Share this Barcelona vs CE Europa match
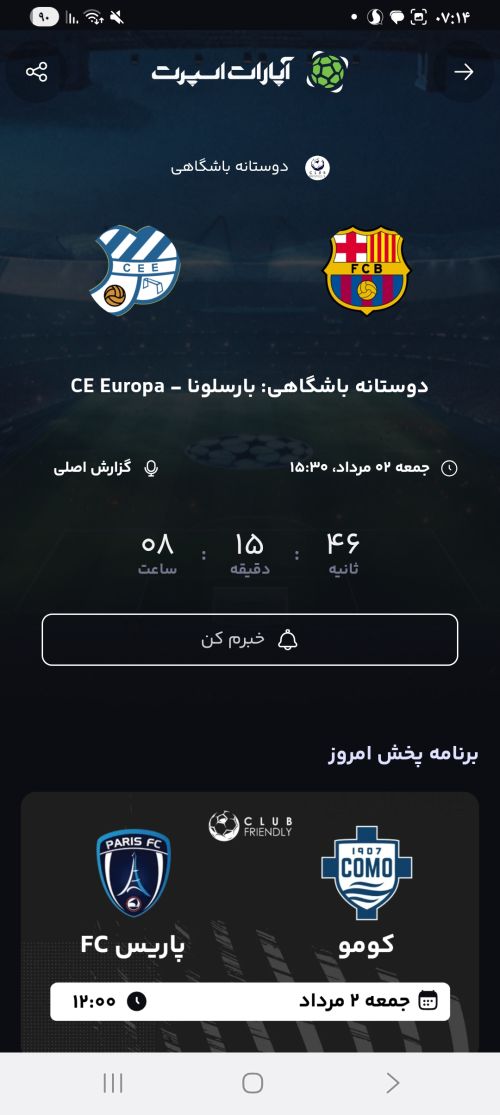The width and height of the screenshot is (500, 1115). pos(36,72)
